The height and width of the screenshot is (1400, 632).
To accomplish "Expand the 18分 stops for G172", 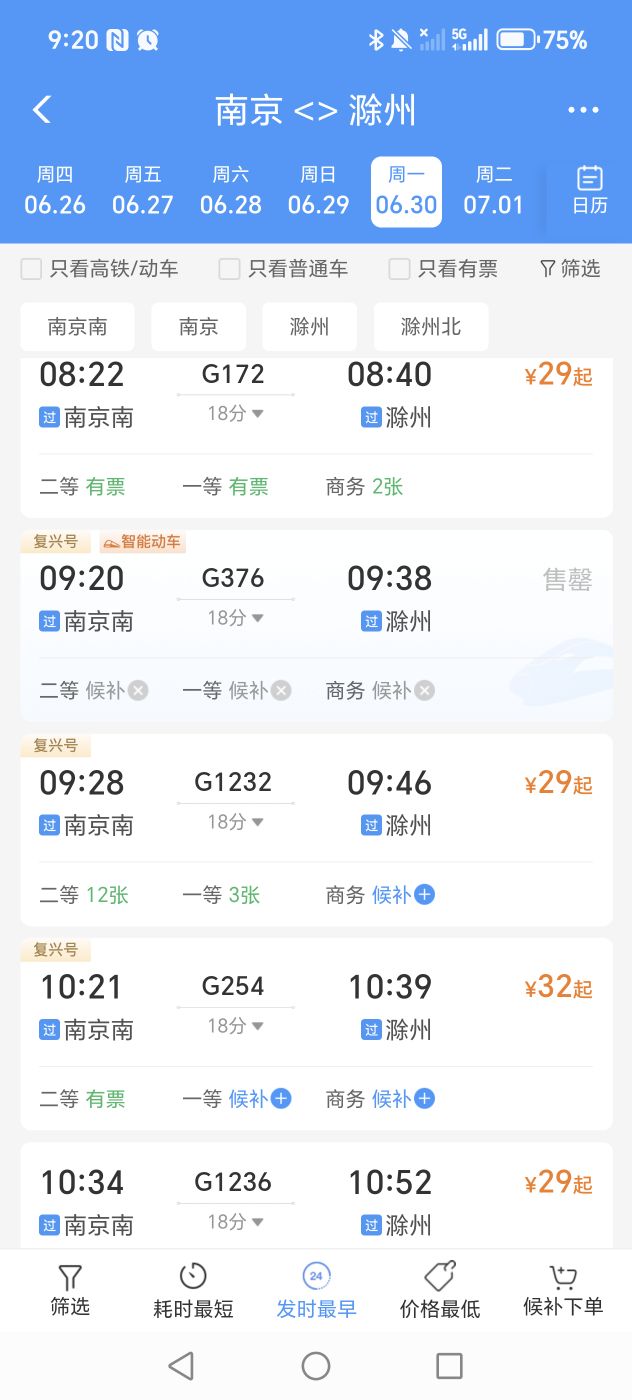I will tap(235, 413).
